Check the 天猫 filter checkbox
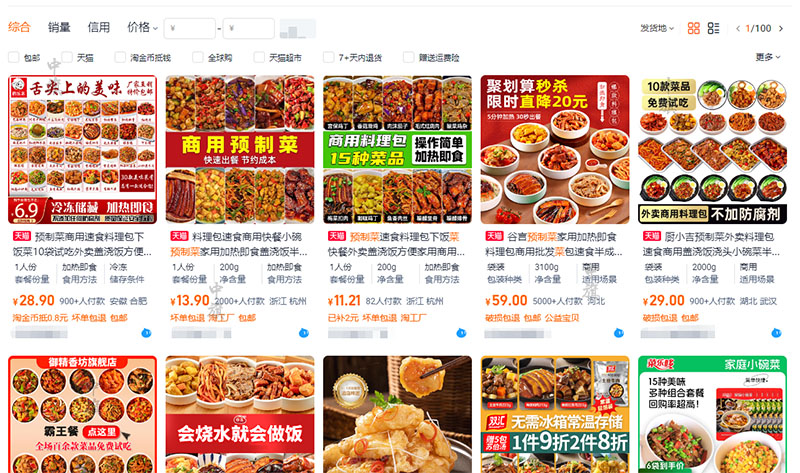Screen dimensions: 800x473 pos(68,58)
